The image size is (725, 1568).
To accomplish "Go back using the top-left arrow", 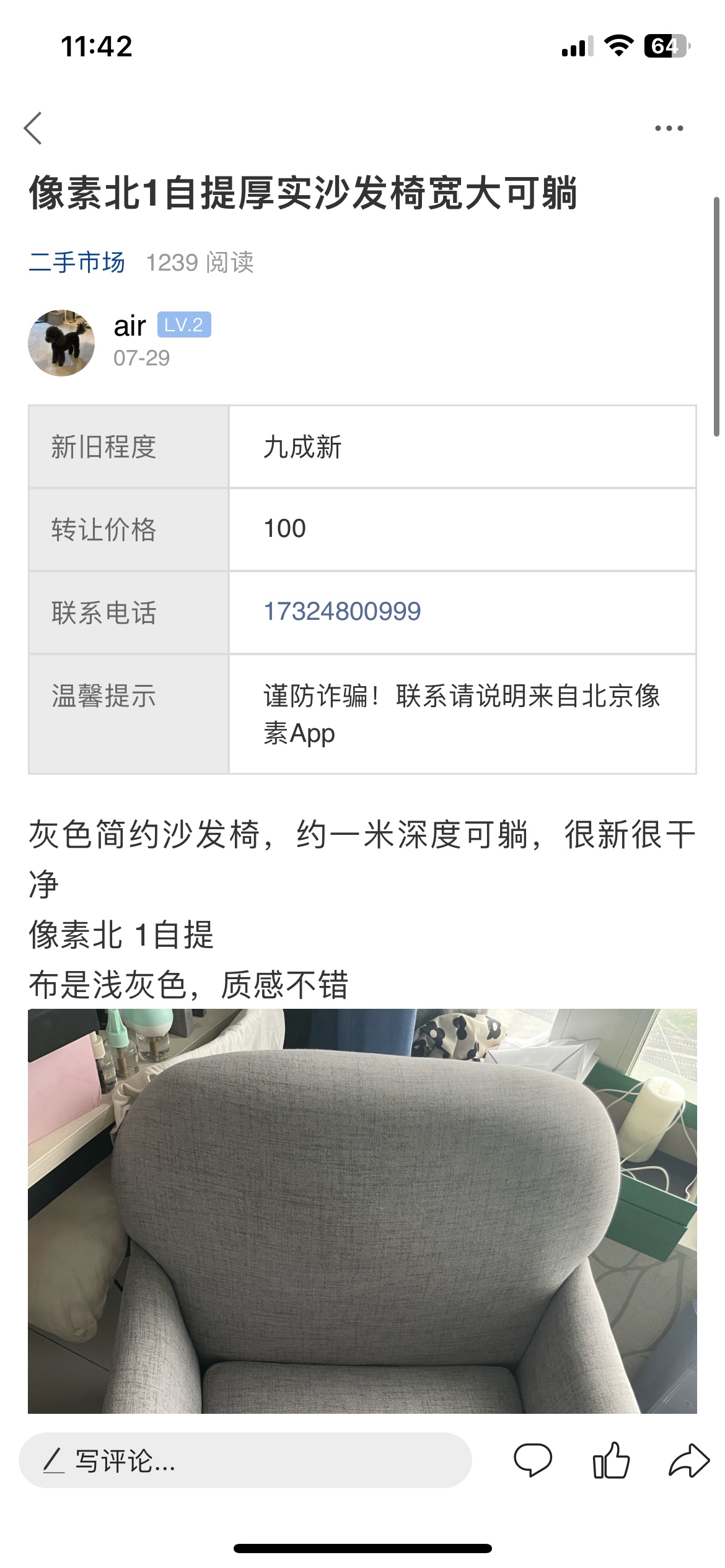I will [x=33, y=128].
